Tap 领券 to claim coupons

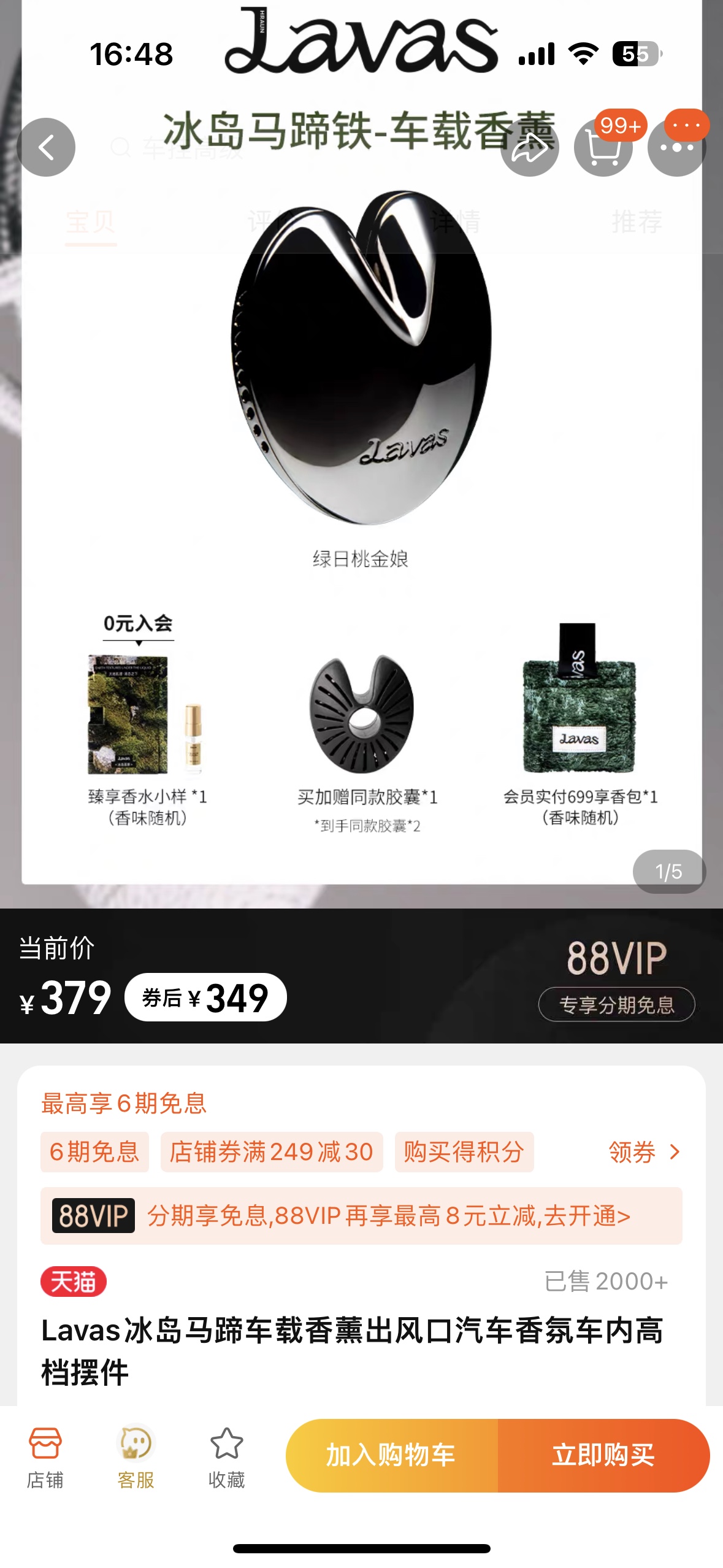click(644, 1152)
